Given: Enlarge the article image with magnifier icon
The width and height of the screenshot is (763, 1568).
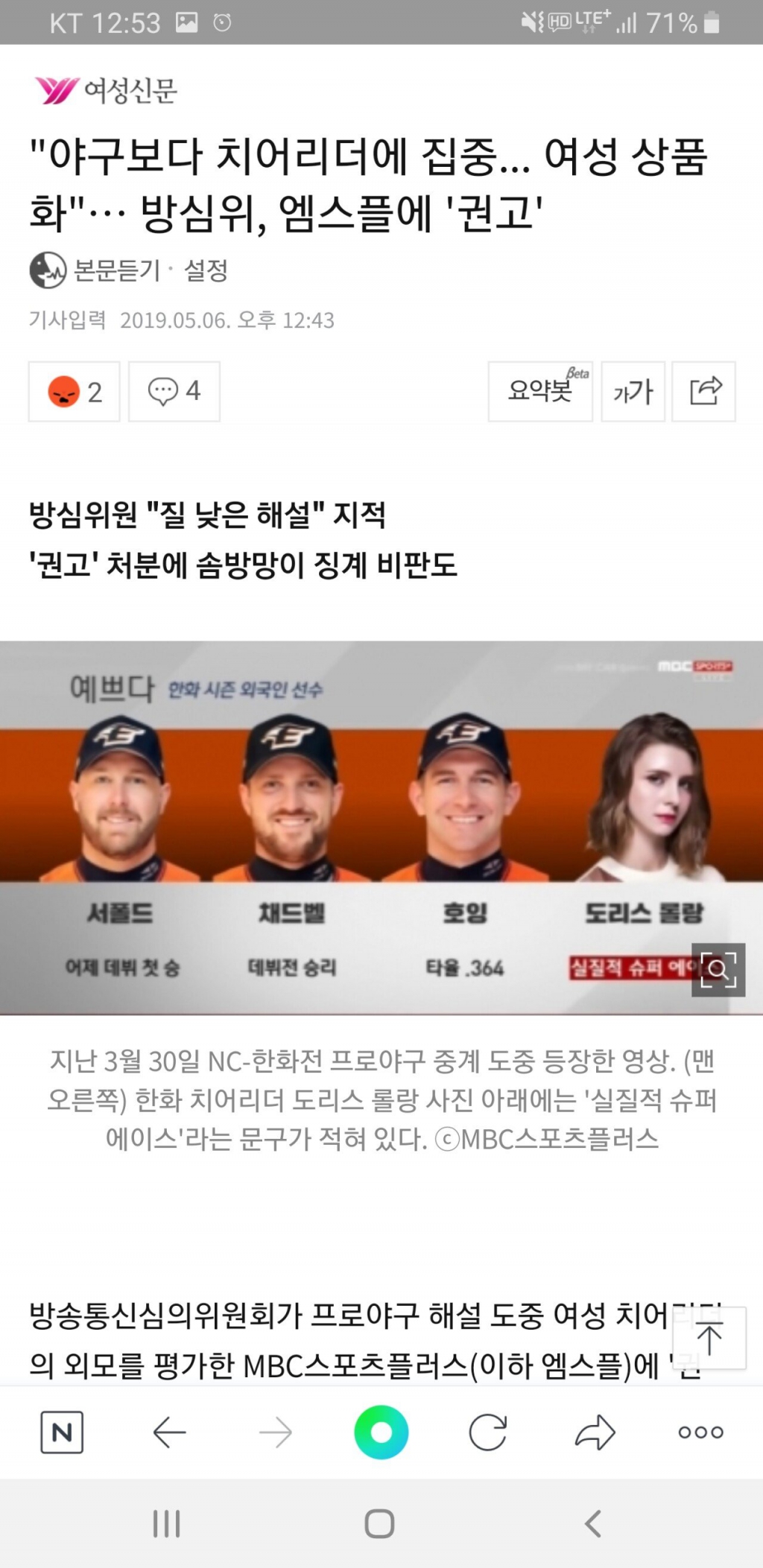Looking at the screenshot, I should pos(718,969).
